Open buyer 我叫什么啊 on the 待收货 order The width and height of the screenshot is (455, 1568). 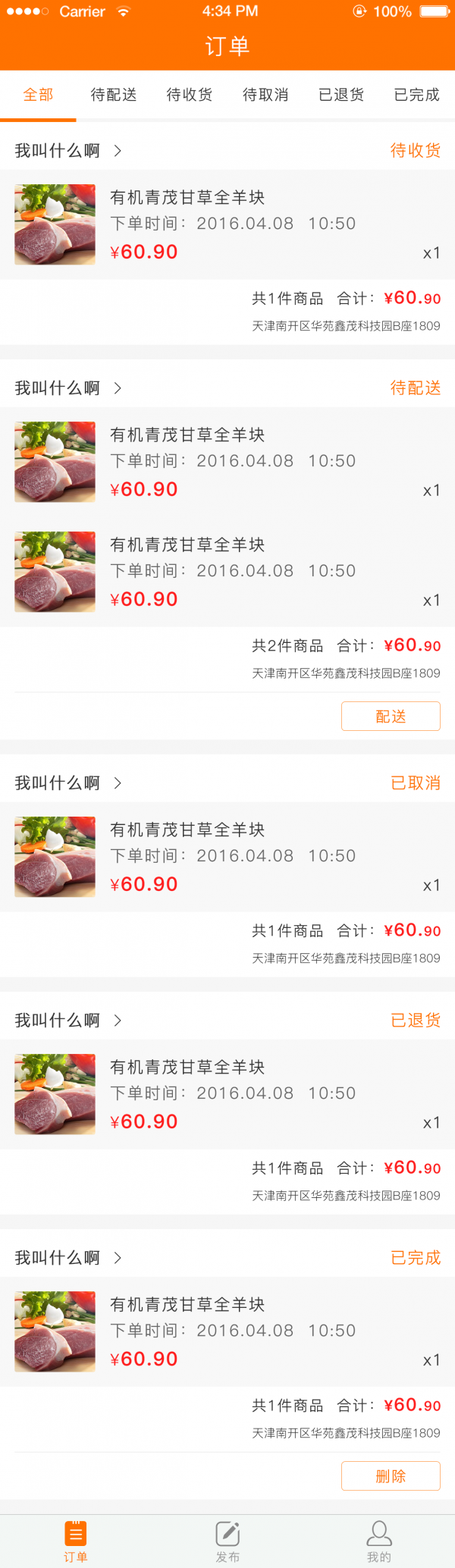[x=68, y=151]
